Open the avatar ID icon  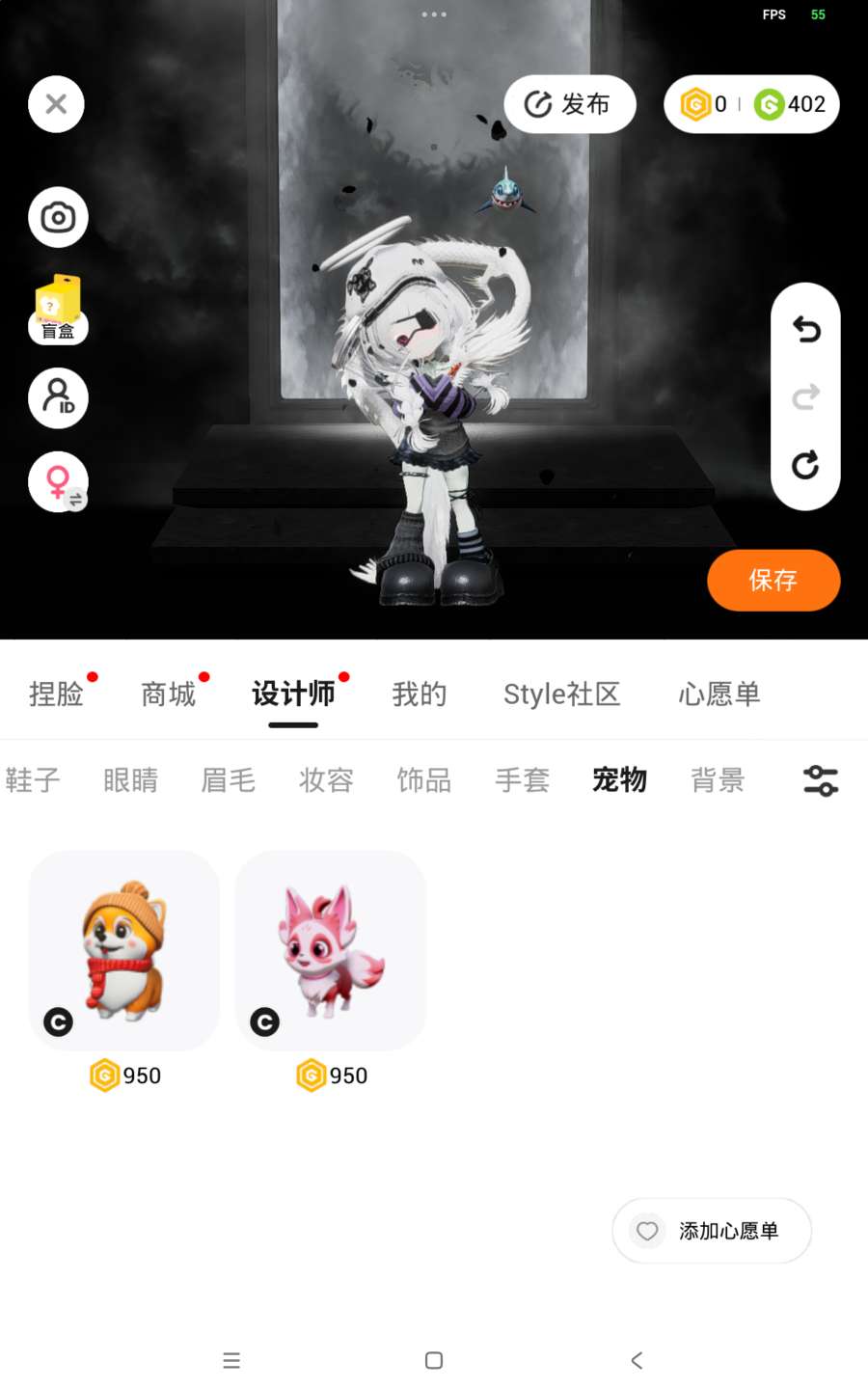58,397
